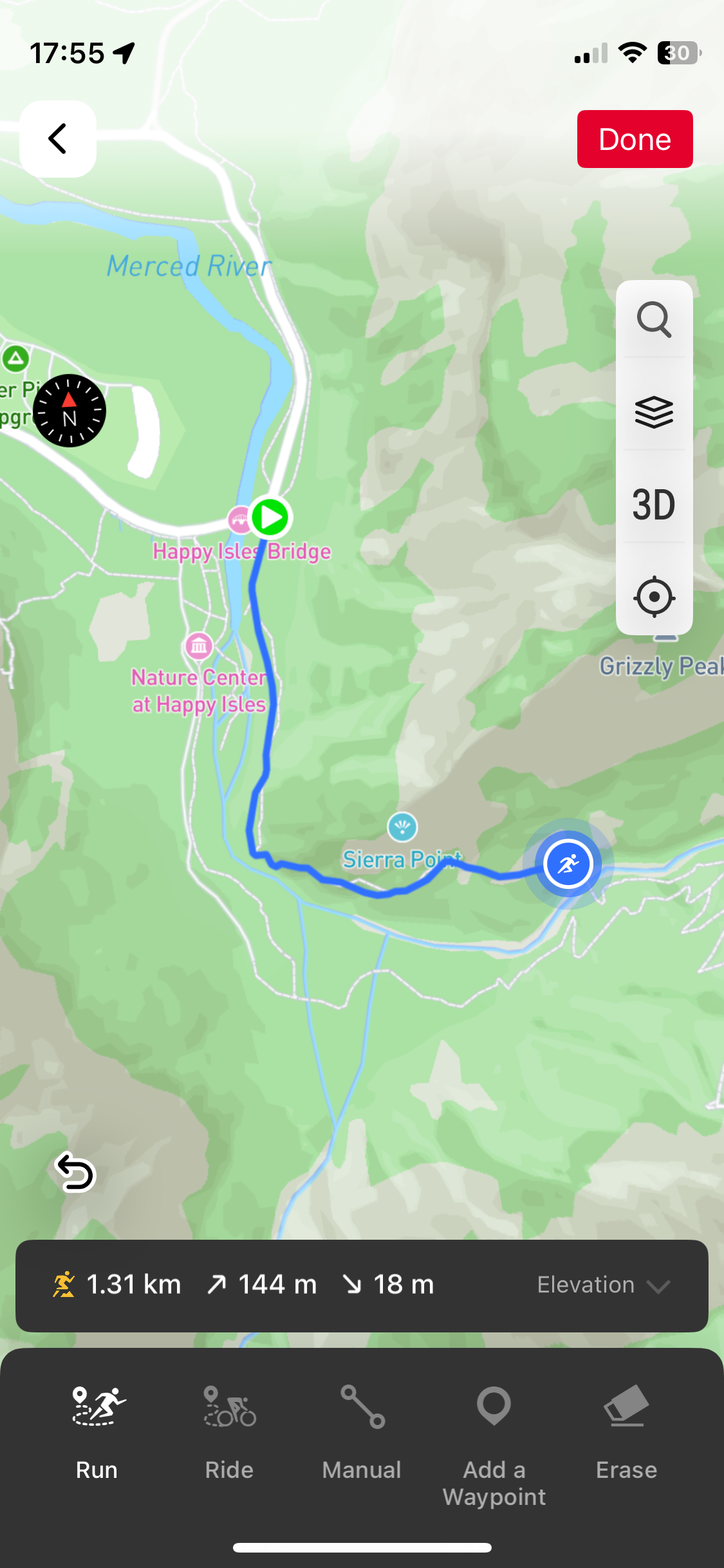Tap the compass to reset north
The height and width of the screenshot is (1568, 724).
pyautogui.click(x=70, y=411)
